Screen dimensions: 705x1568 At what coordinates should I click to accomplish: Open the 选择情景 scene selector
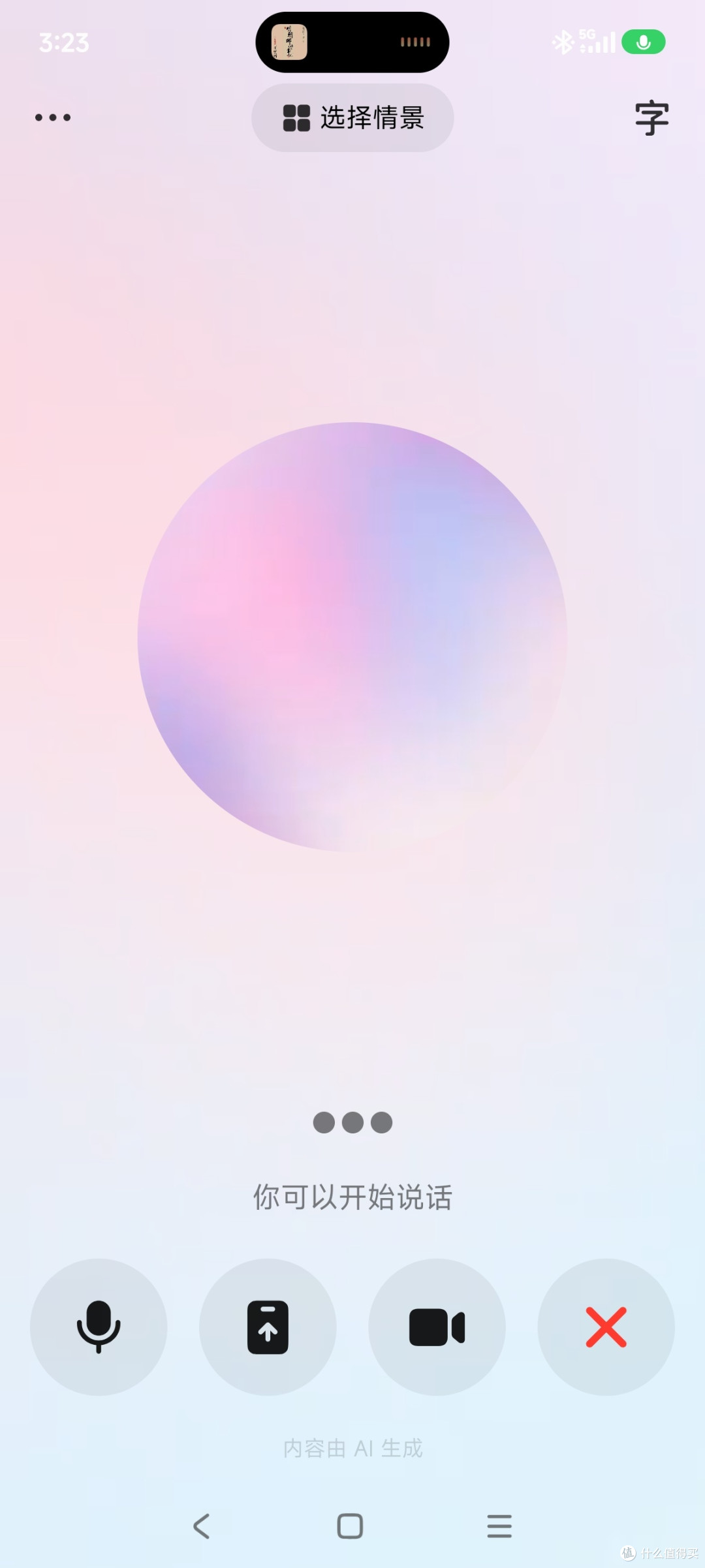(x=352, y=117)
